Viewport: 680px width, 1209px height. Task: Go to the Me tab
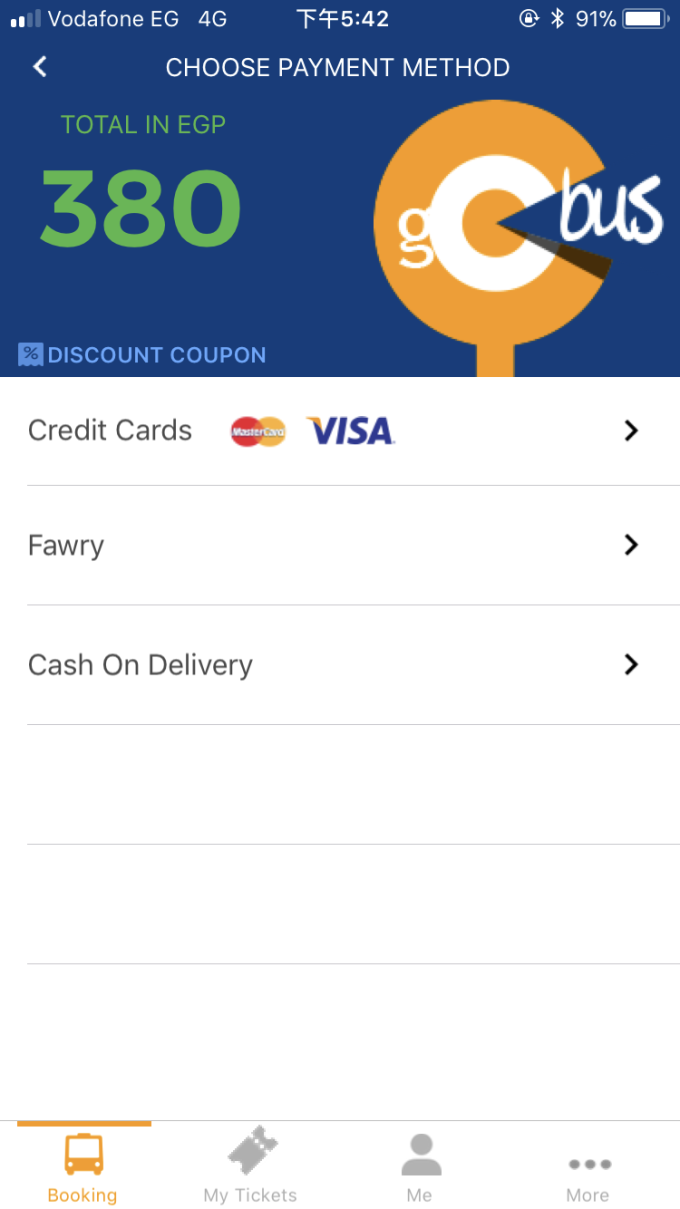420,1167
